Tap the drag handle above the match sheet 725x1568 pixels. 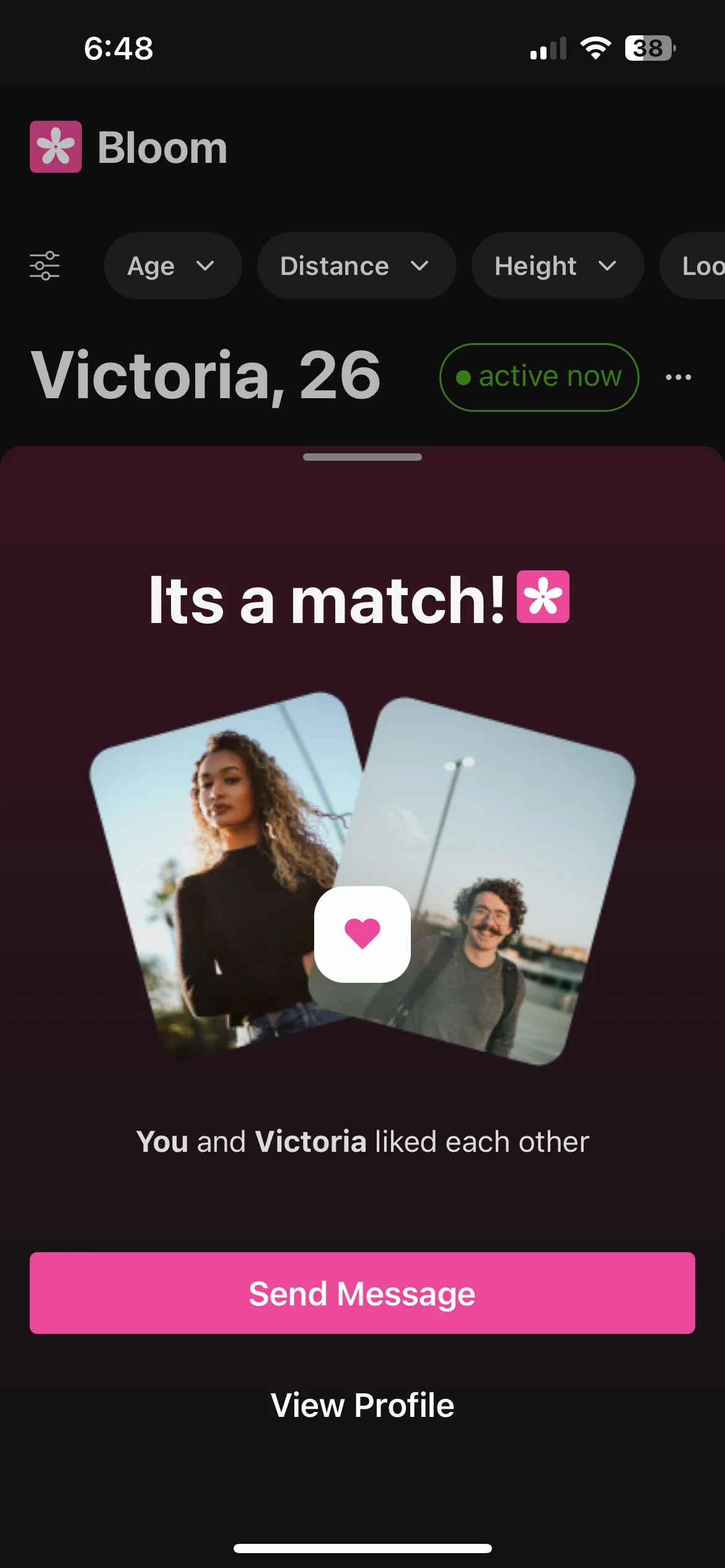pyautogui.click(x=362, y=458)
